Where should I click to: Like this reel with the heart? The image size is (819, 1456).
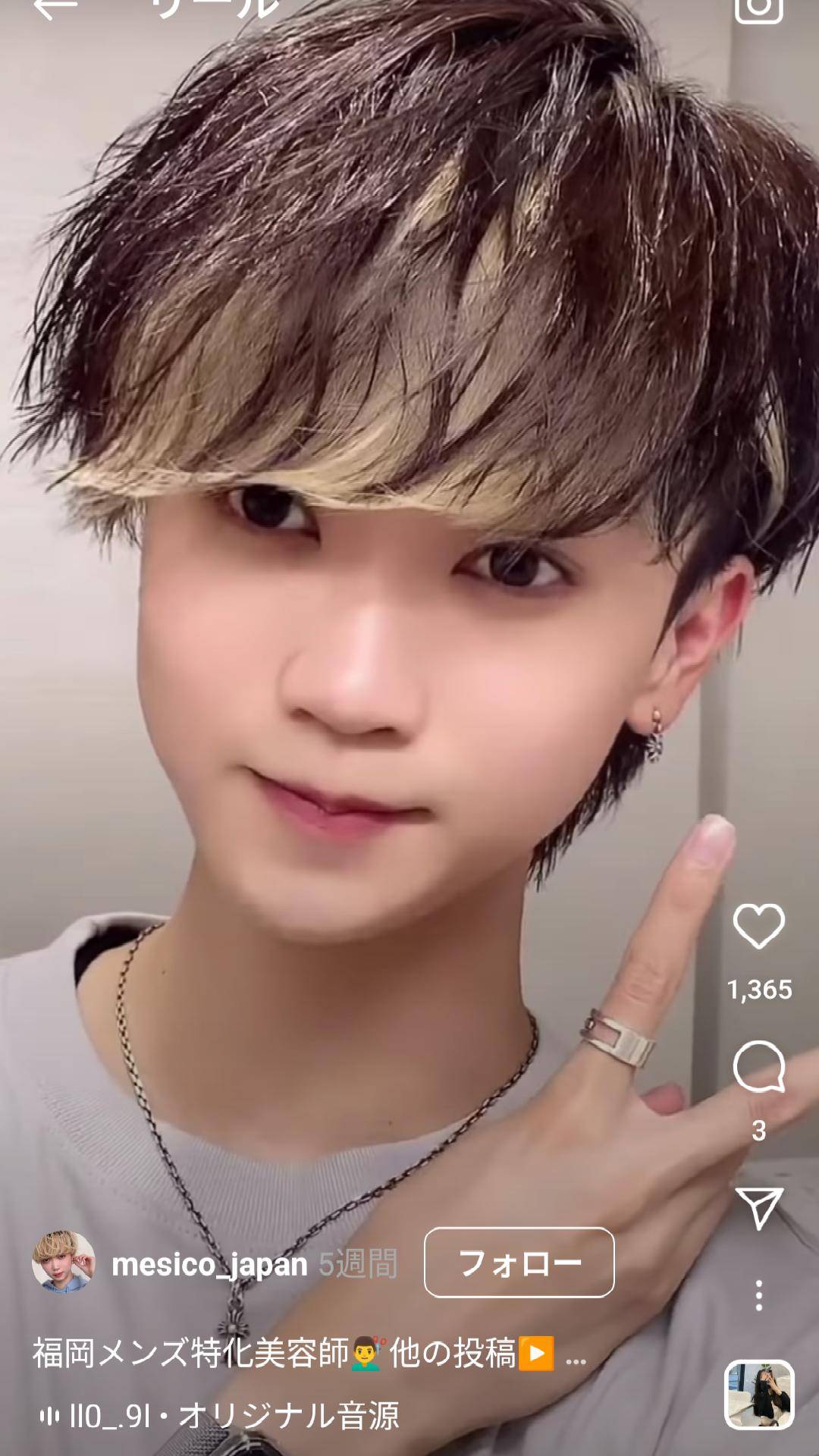click(758, 926)
